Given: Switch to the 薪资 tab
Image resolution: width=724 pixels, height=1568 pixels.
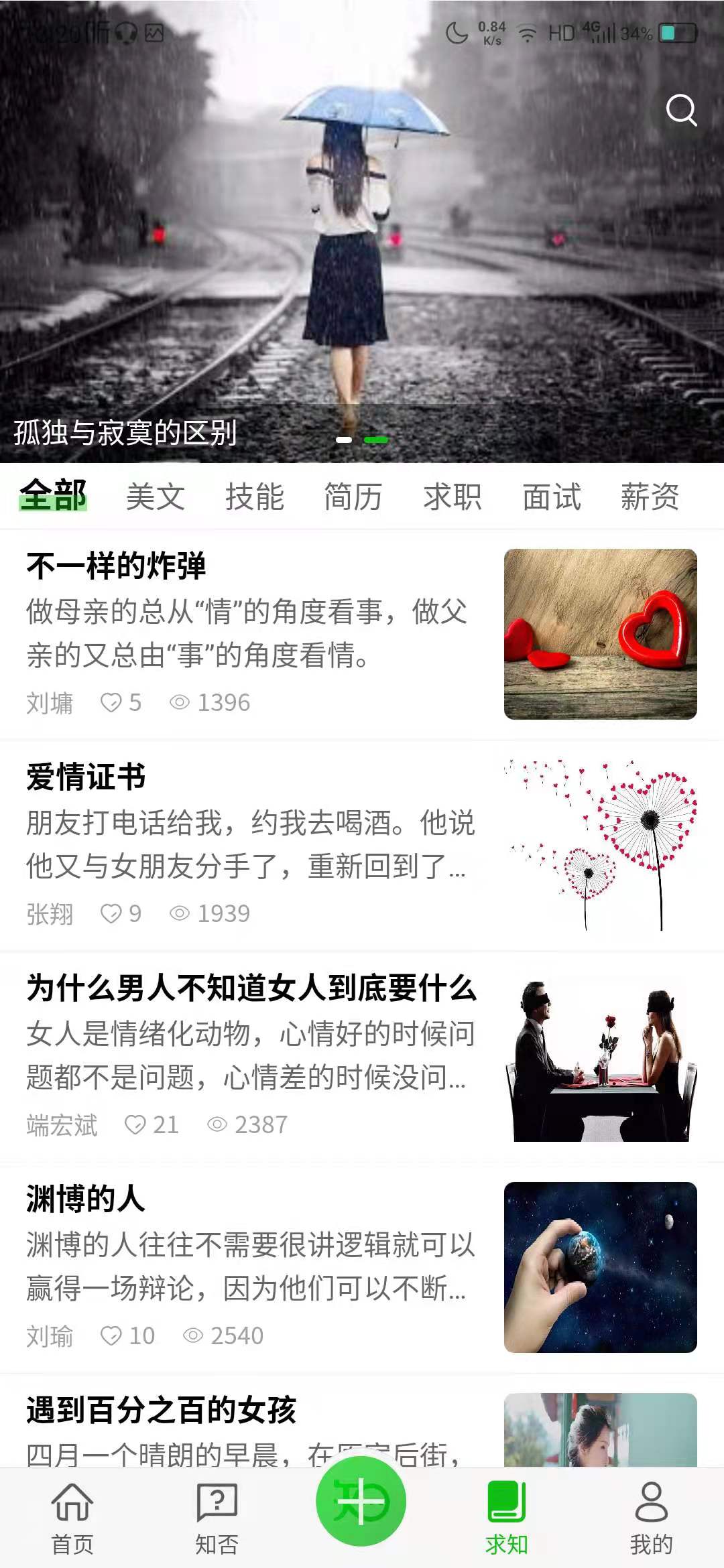Looking at the screenshot, I should (x=650, y=497).
